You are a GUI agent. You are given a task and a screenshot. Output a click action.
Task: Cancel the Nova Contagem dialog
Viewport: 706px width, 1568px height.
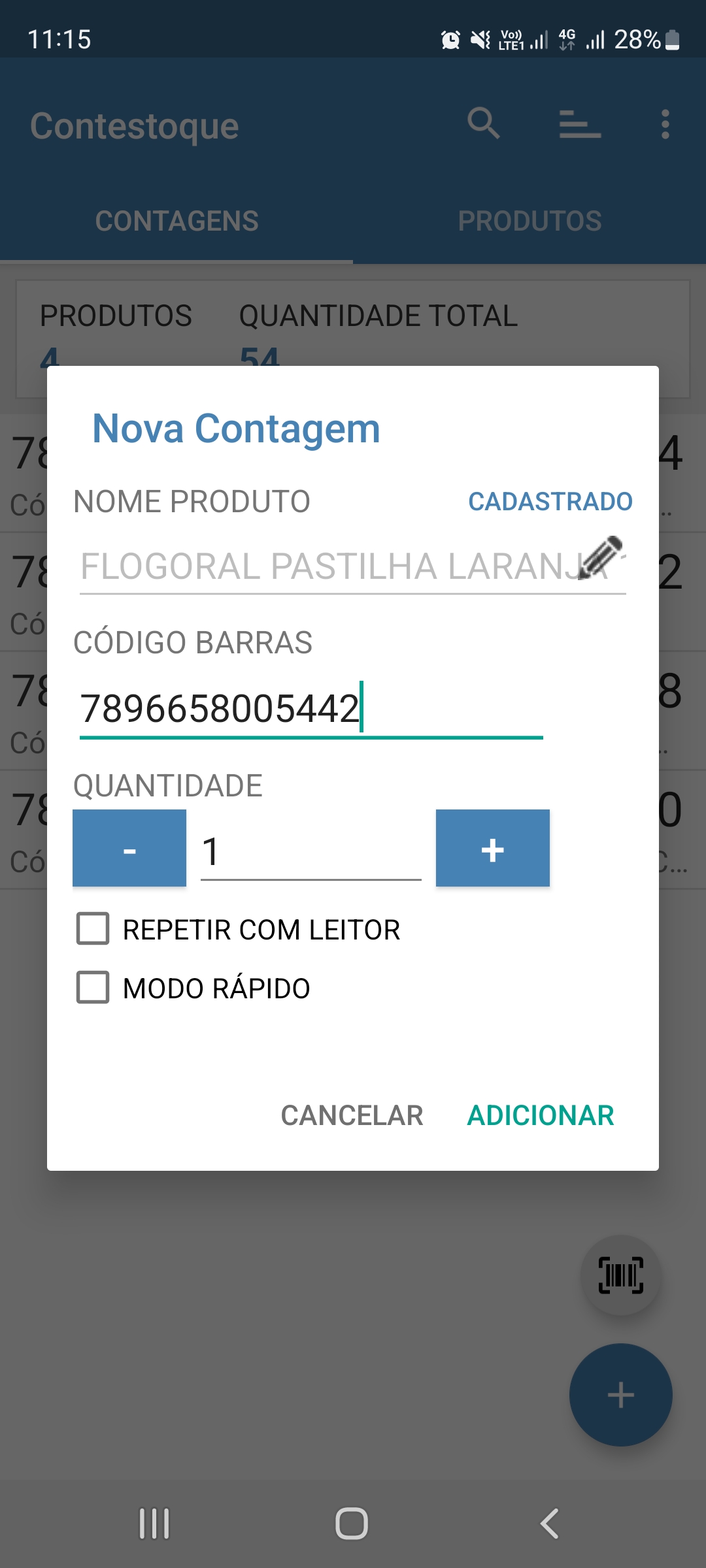352,1115
